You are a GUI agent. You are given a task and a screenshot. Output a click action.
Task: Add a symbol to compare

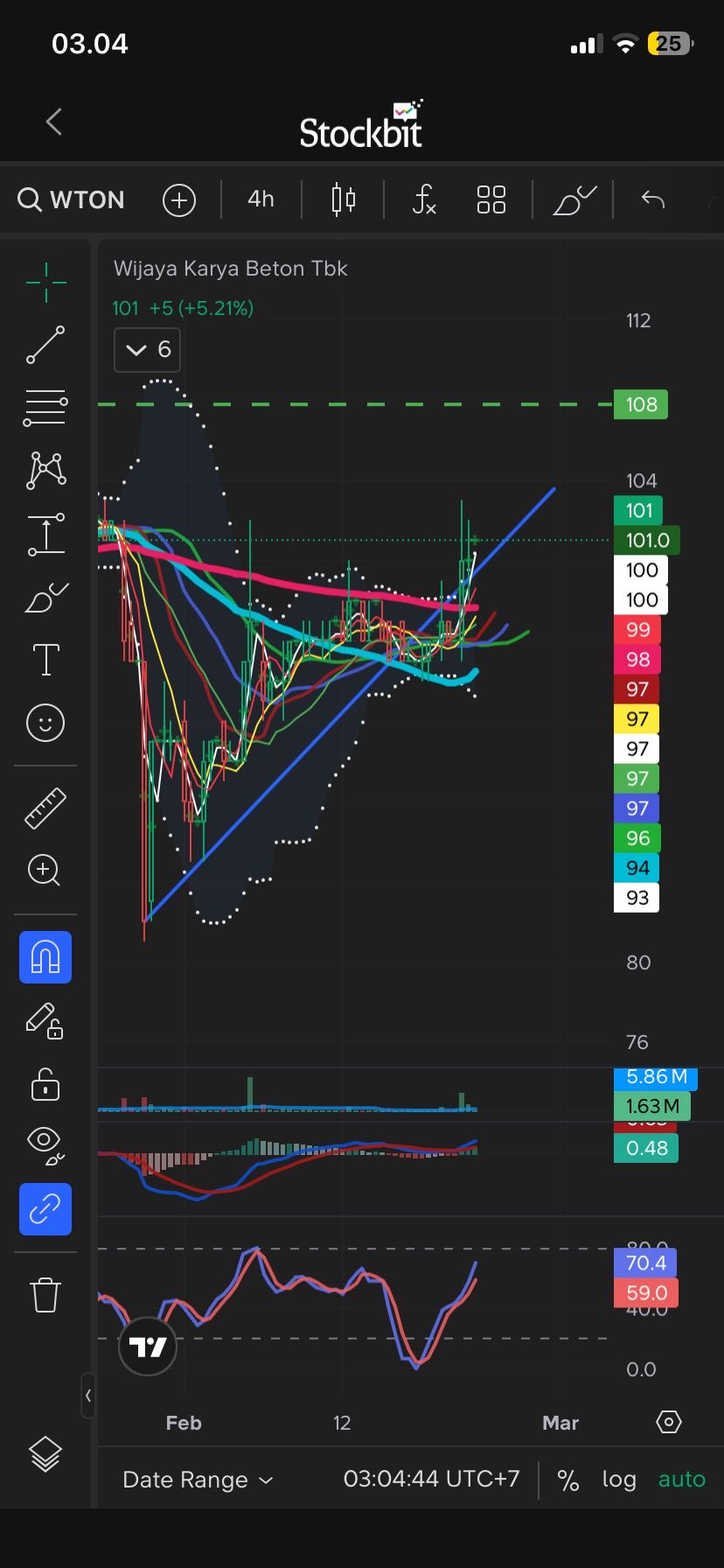tap(179, 199)
